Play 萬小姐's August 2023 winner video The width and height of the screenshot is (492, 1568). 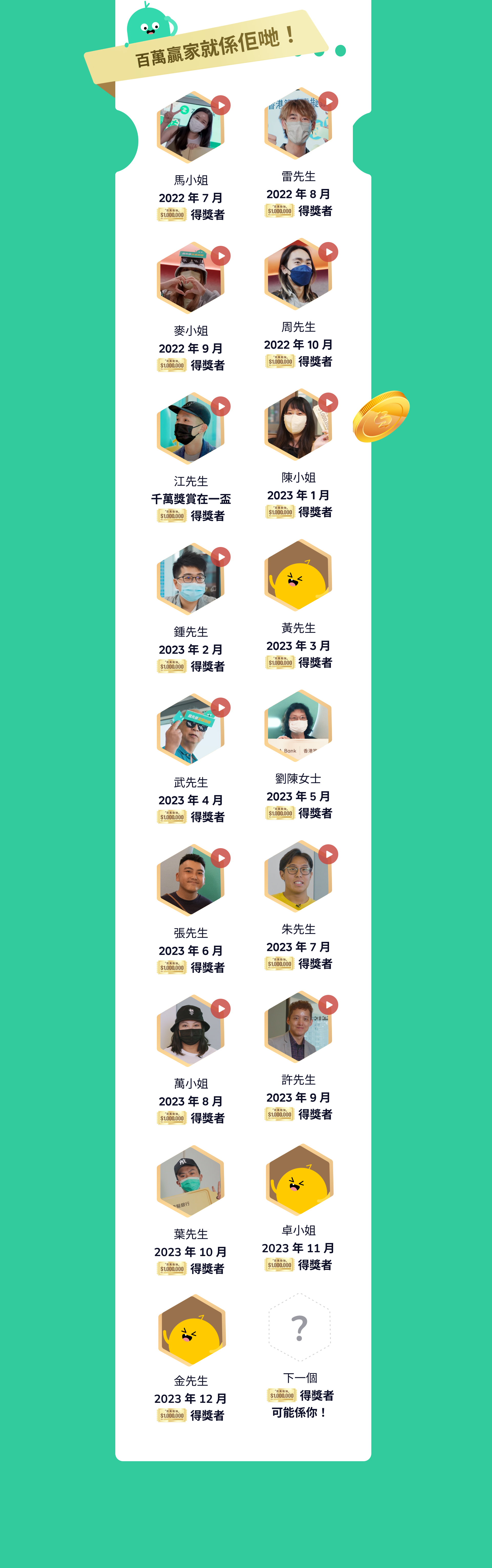click(x=220, y=1009)
